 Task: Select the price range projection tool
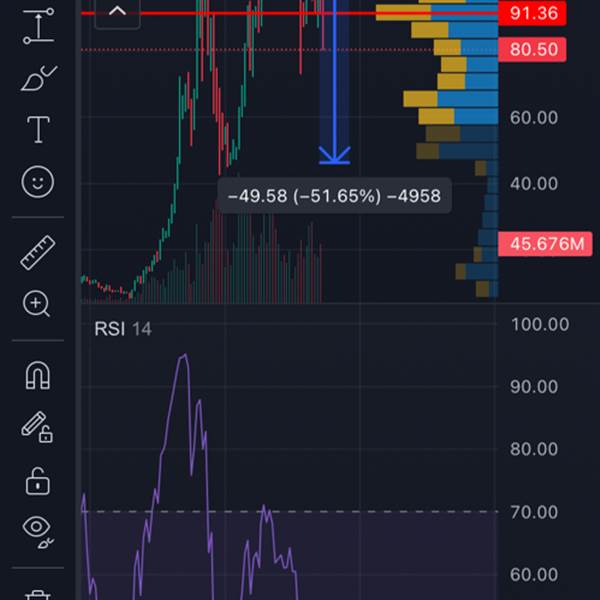tap(38, 25)
